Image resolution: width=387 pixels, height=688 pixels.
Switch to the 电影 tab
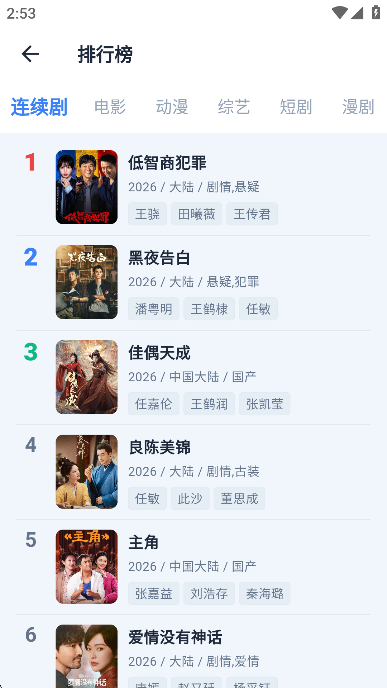tap(110, 107)
